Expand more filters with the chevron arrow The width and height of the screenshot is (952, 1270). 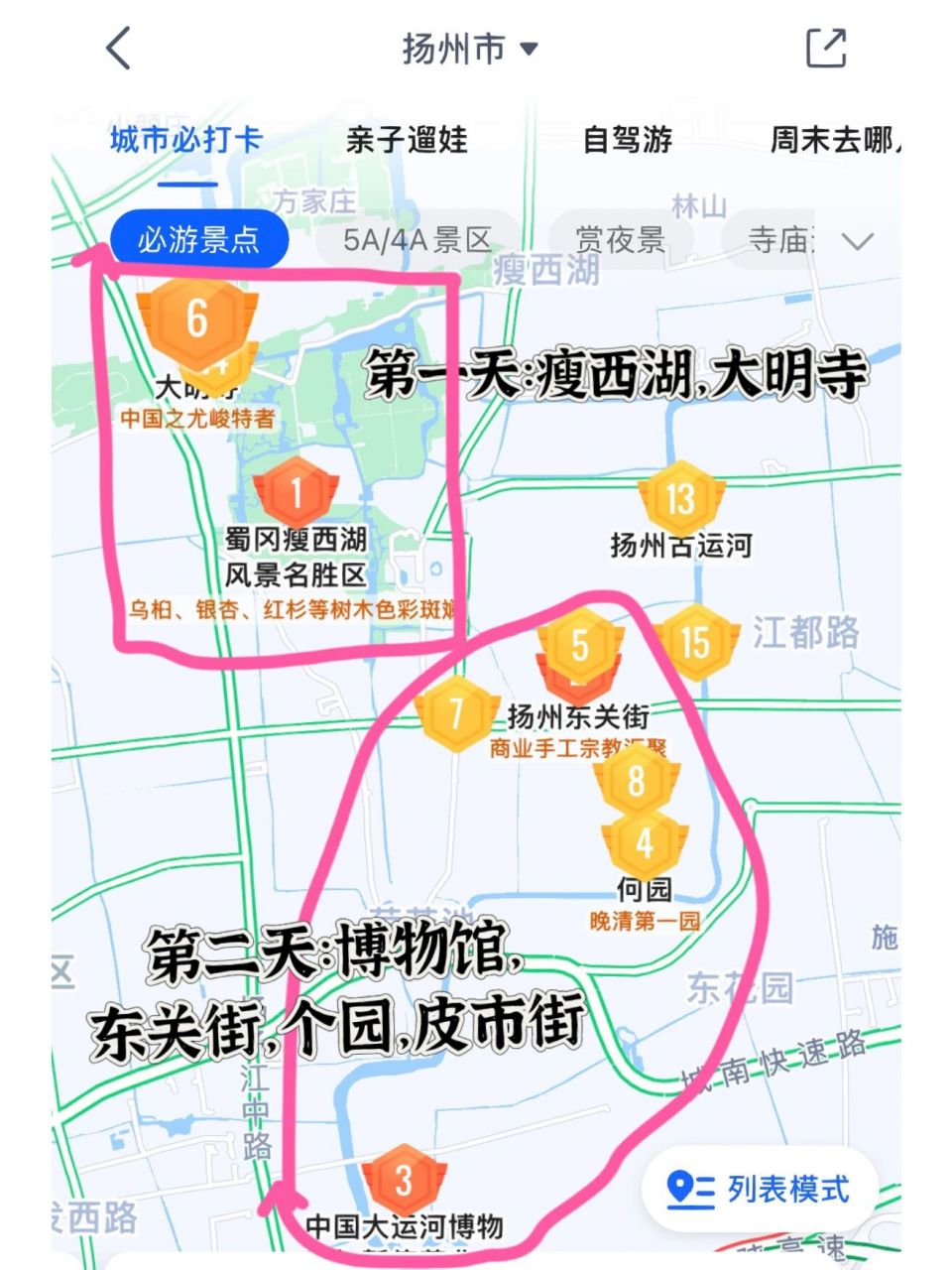[859, 239]
